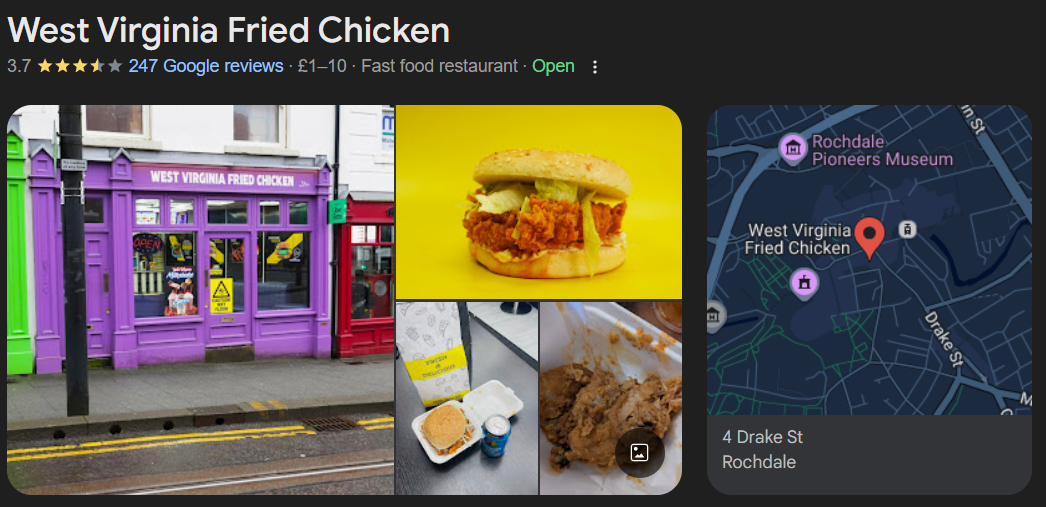This screenshot has width=1046, height=507.
Task: Open the three-dot overflow menu
Action: point(595,67)
